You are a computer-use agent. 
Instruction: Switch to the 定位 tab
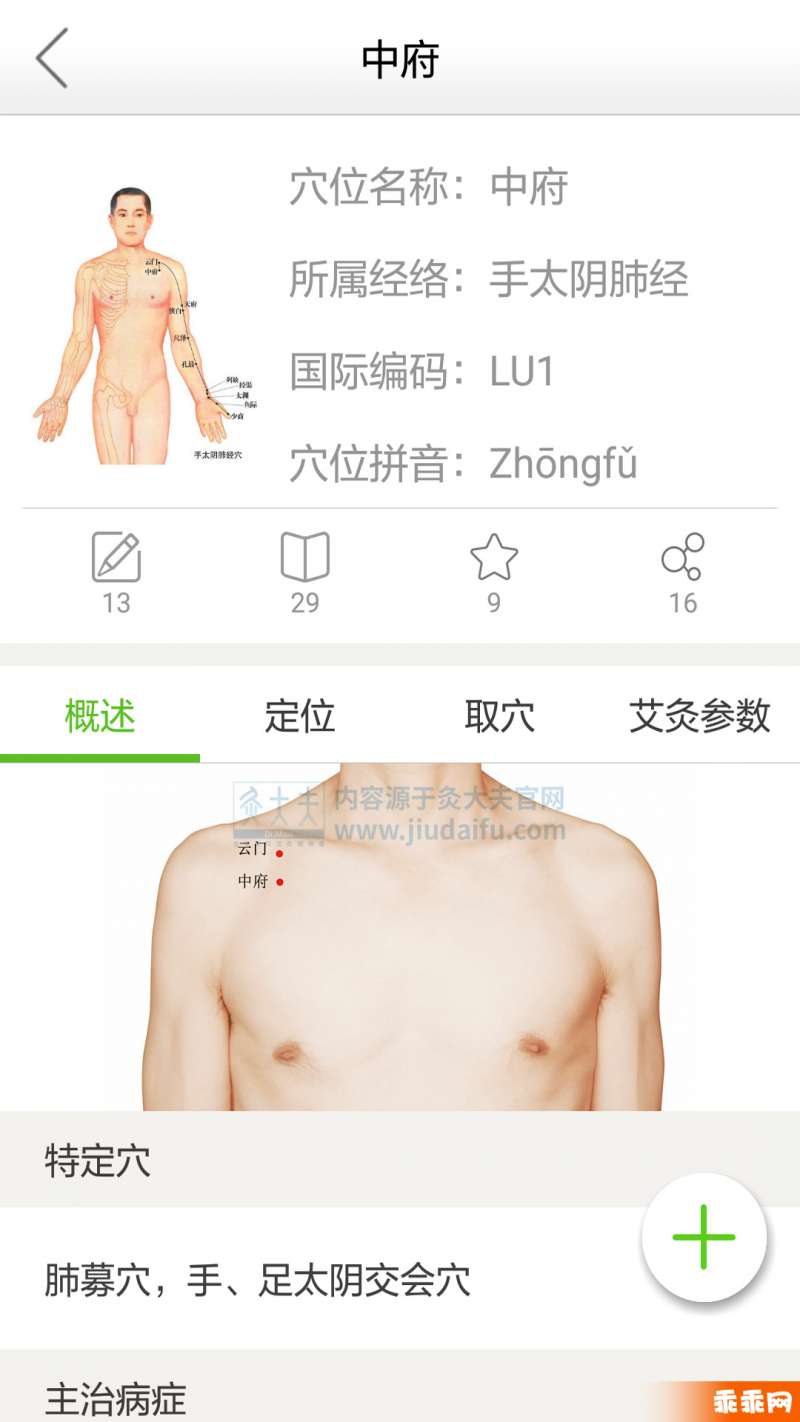[300, 716]
